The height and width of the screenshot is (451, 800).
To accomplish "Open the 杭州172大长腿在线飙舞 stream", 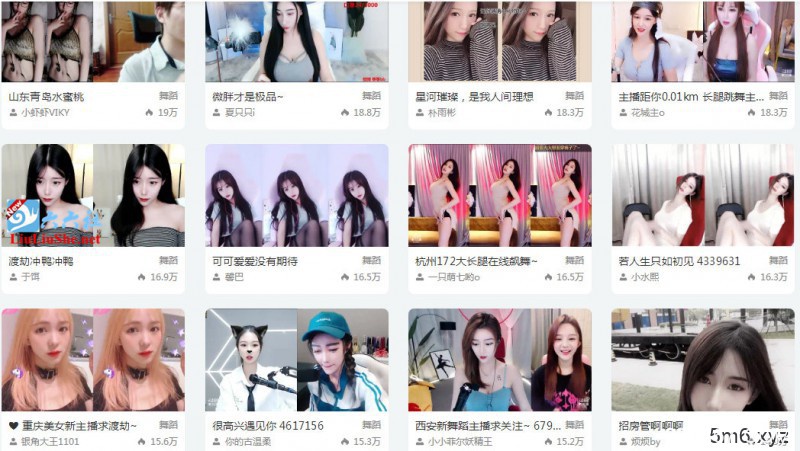I will click(499, 196).
